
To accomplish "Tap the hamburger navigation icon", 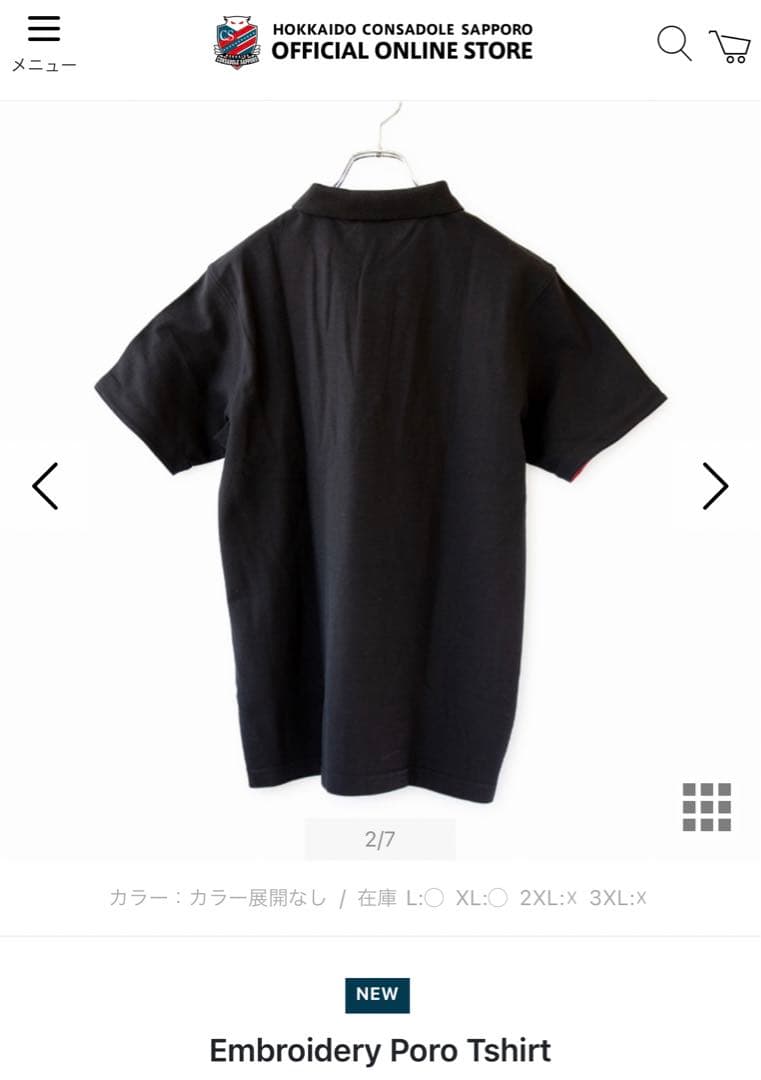I will click(x=43, y=28).
